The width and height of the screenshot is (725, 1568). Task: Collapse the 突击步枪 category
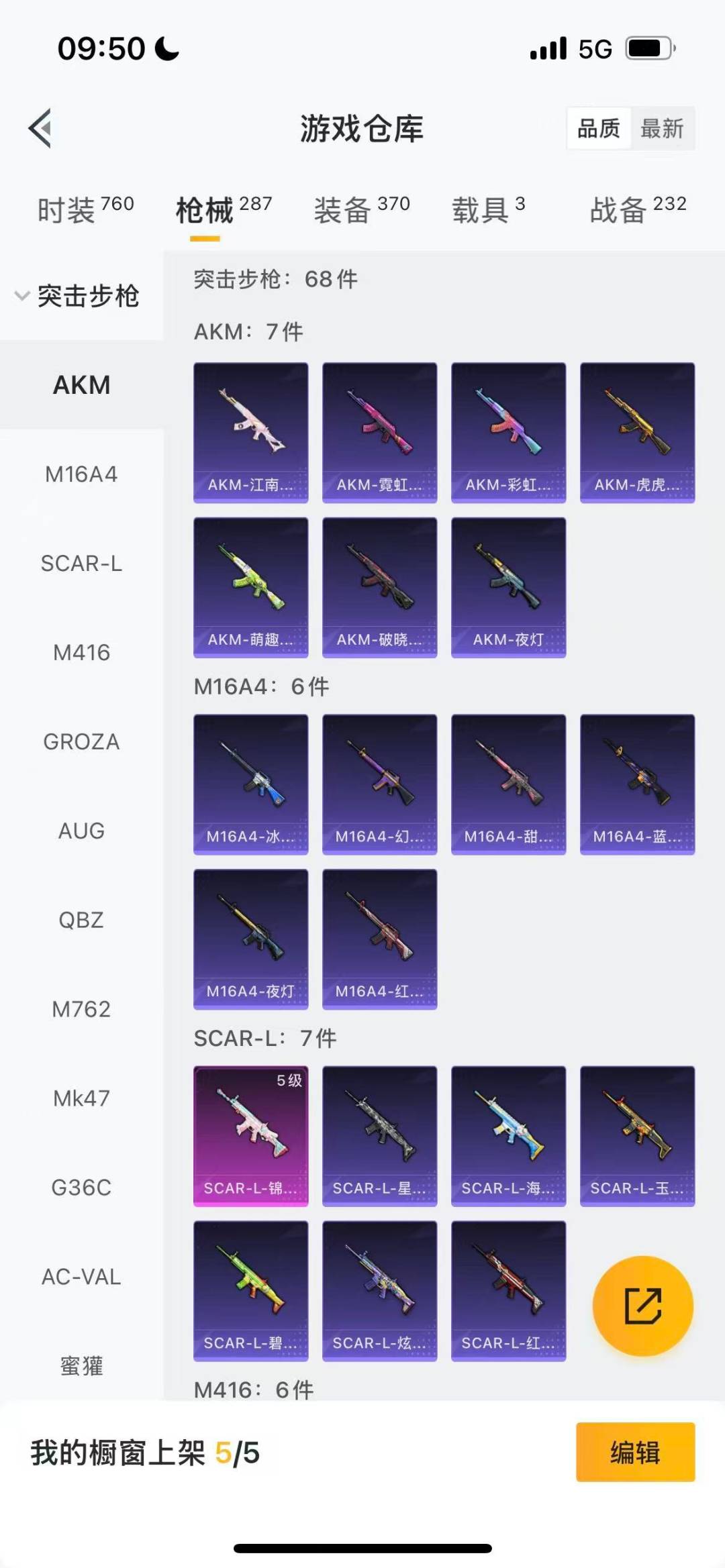click(77, 296)
